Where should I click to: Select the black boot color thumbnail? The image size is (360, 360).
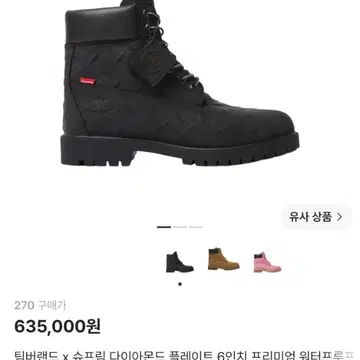pyautogui.click(x=180, y=262)
